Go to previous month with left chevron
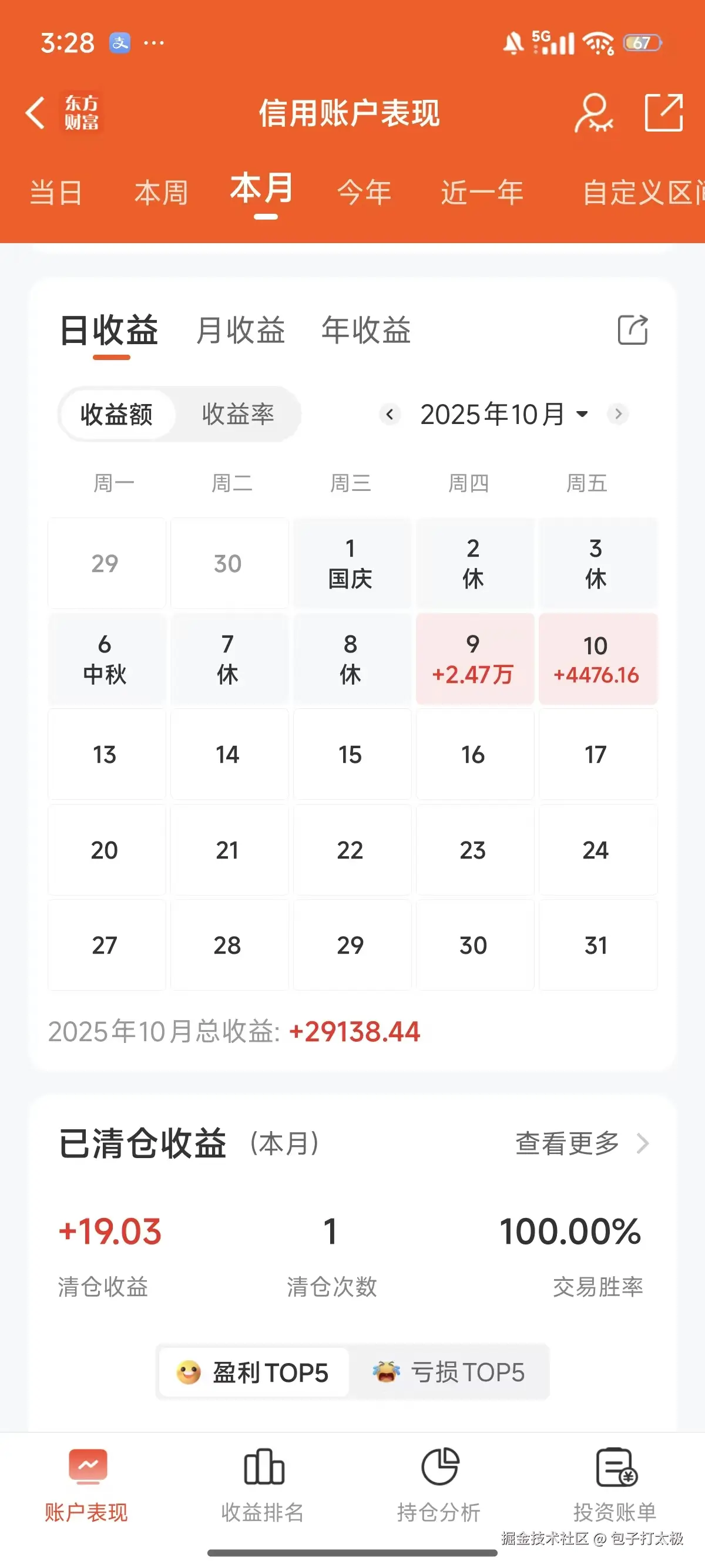The image size is (705, 1568). tap(390, 414)
